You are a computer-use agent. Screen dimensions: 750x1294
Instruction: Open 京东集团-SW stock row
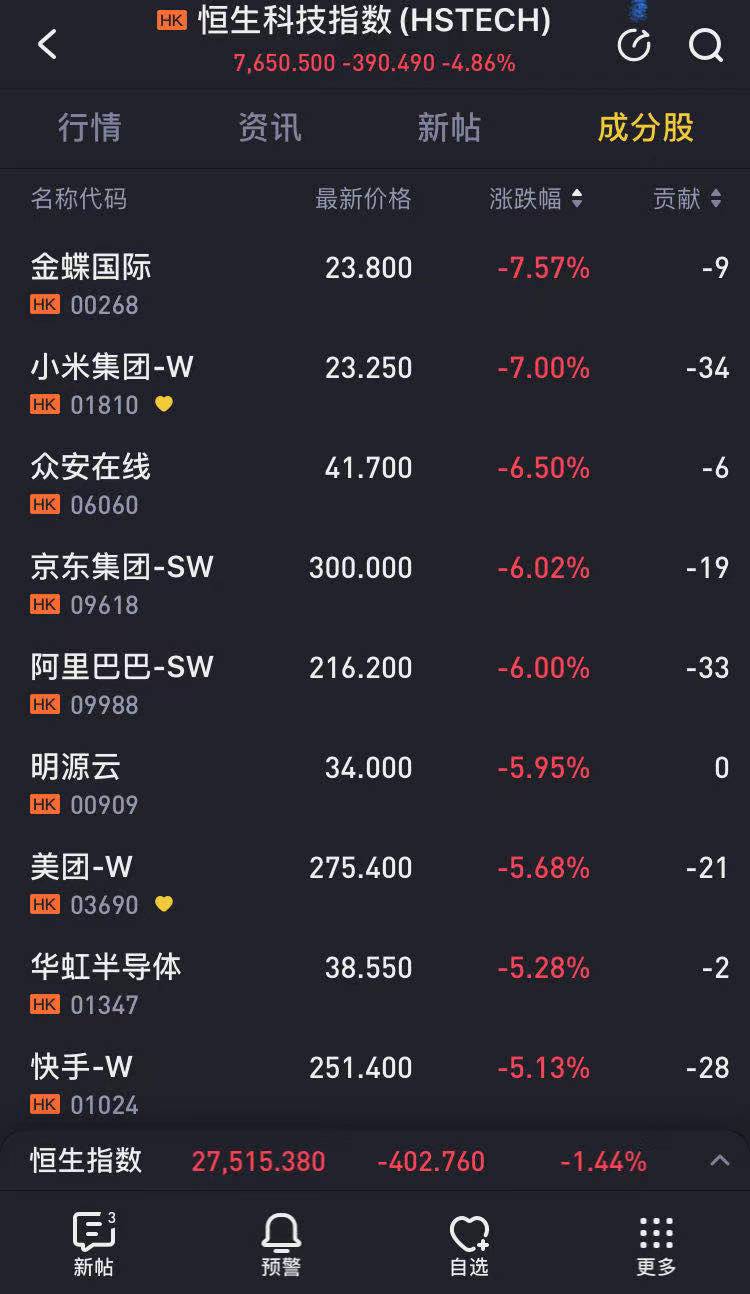tap(375, 583)
